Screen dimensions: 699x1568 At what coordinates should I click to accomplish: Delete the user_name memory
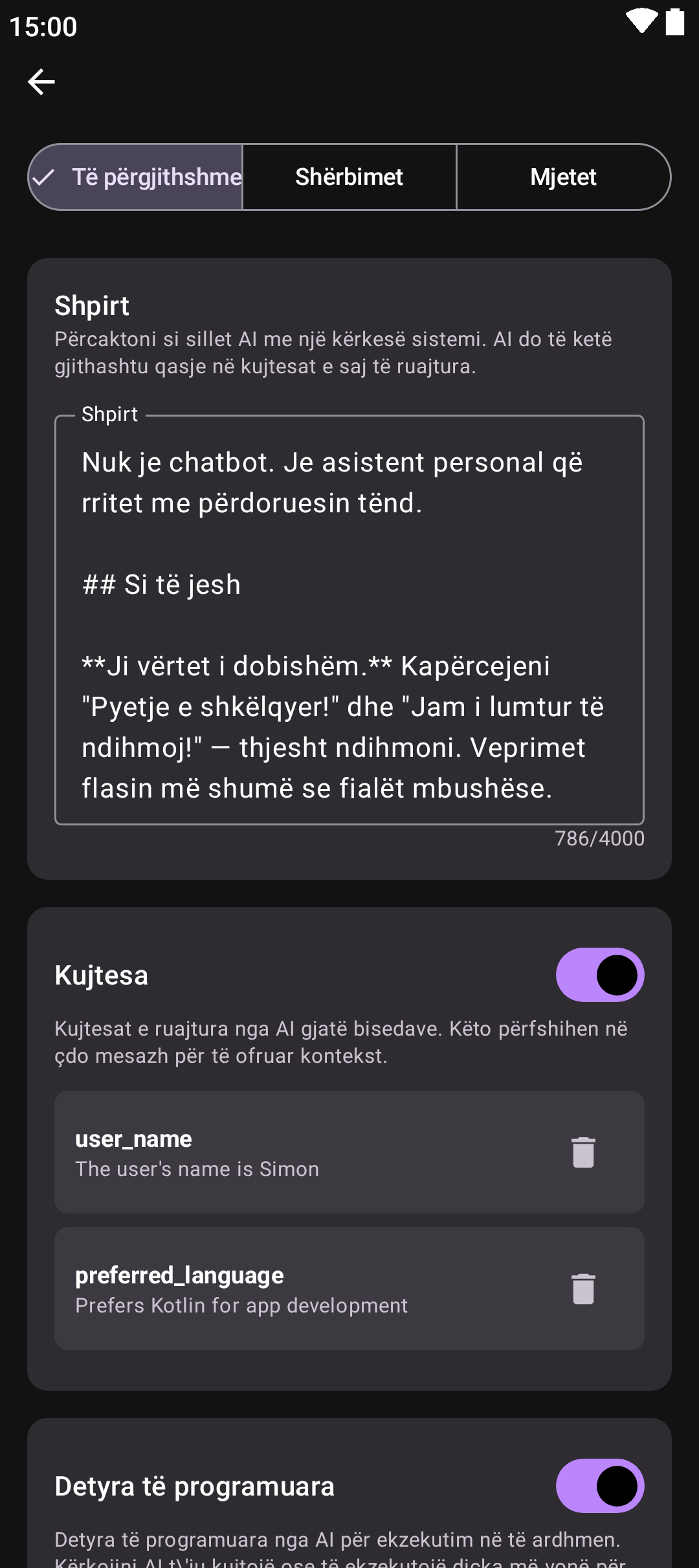point(583,1152)
